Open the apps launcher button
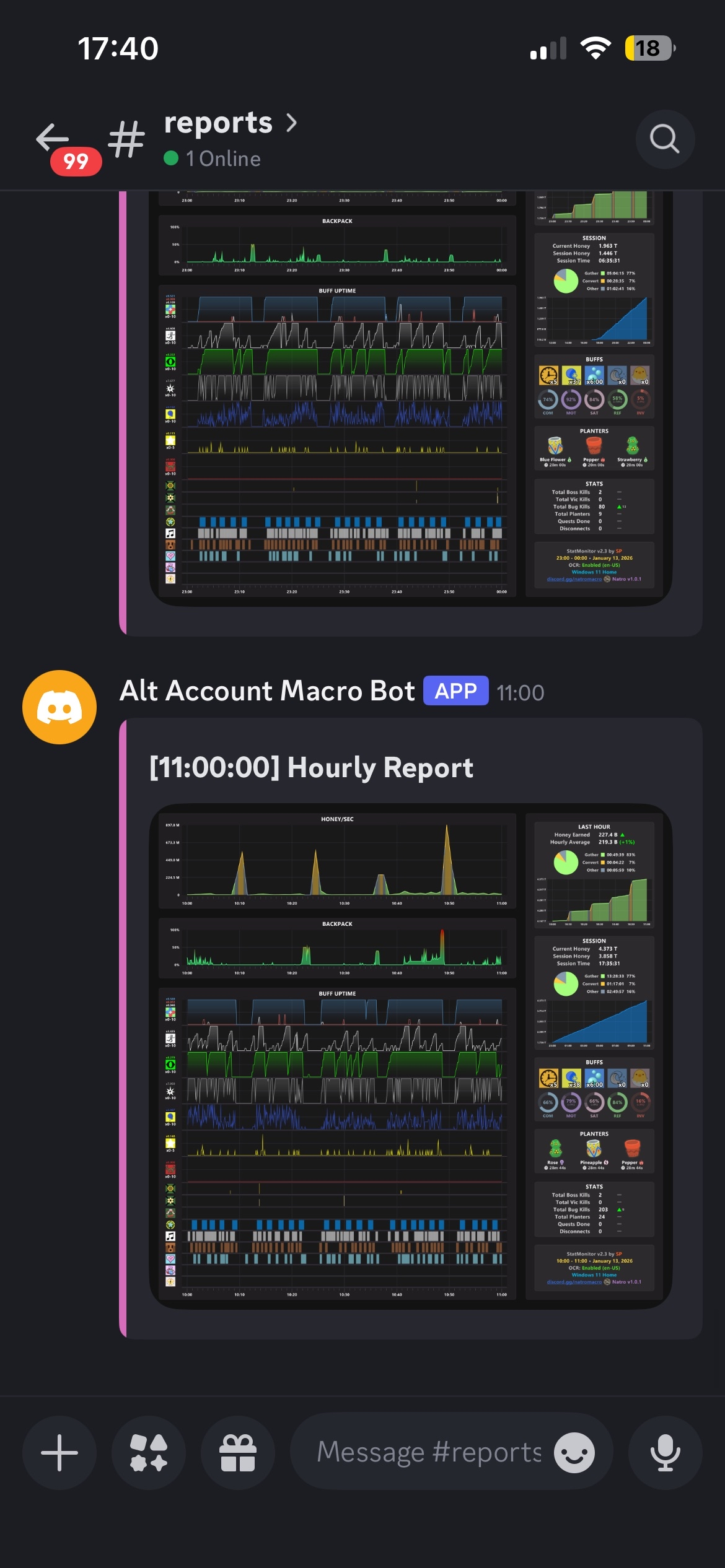Screen dimensions: 725x1568 [x=149, y=1452]
